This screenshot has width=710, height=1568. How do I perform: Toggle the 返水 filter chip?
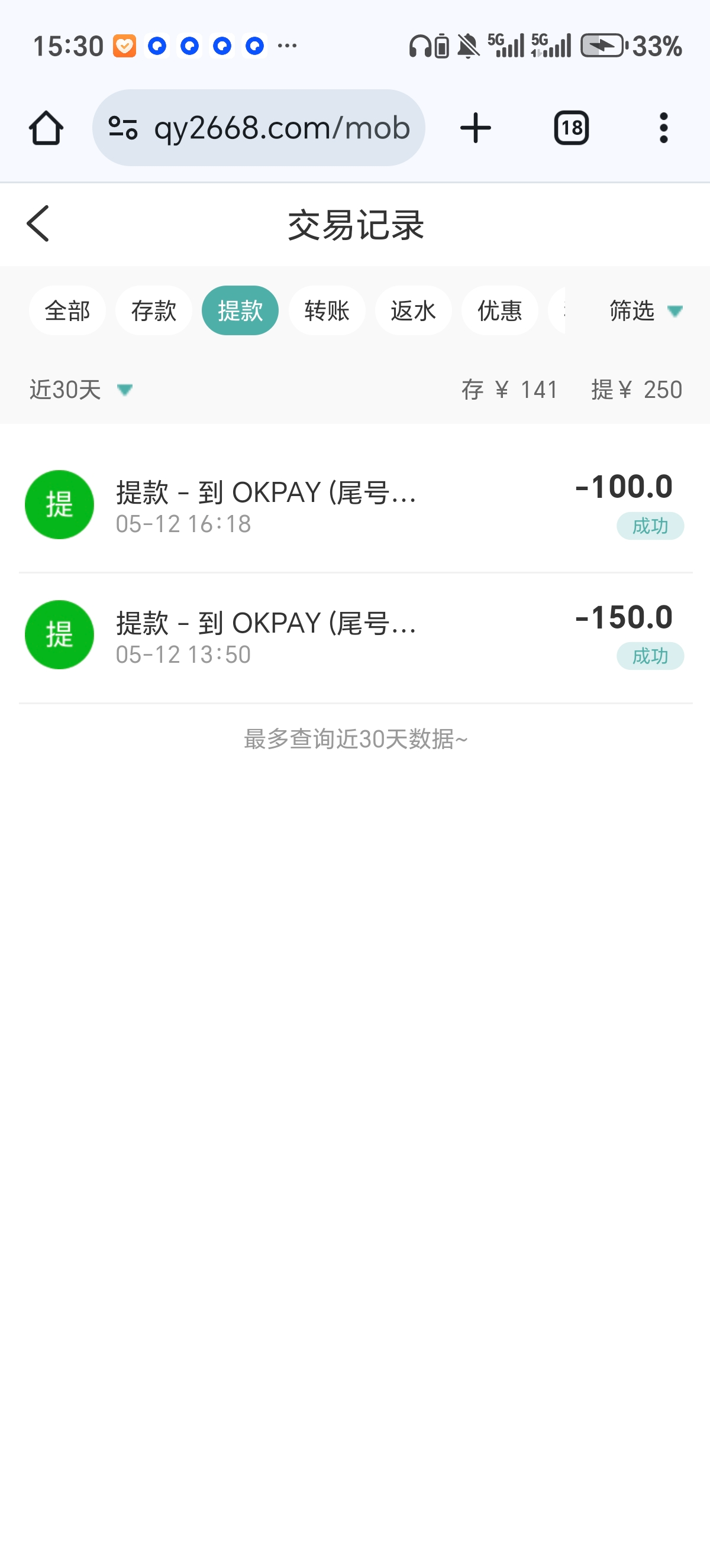pos(414,310)
